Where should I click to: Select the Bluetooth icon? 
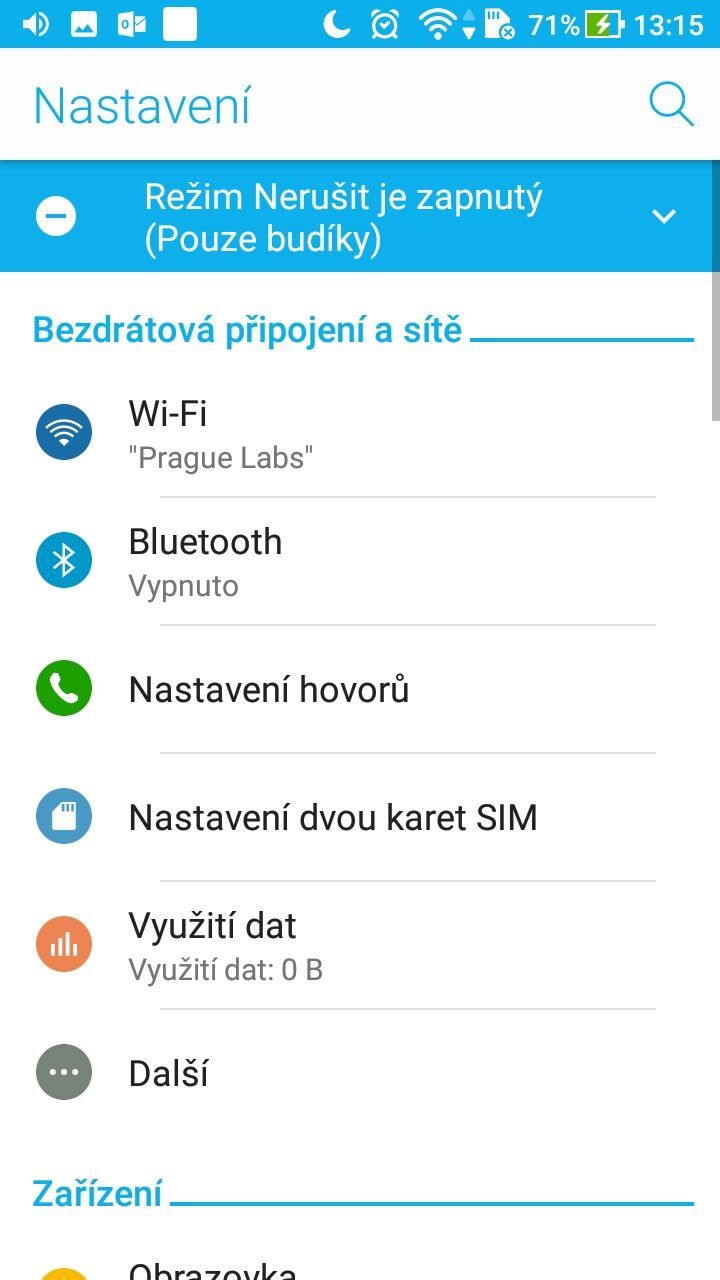point(63,560)
